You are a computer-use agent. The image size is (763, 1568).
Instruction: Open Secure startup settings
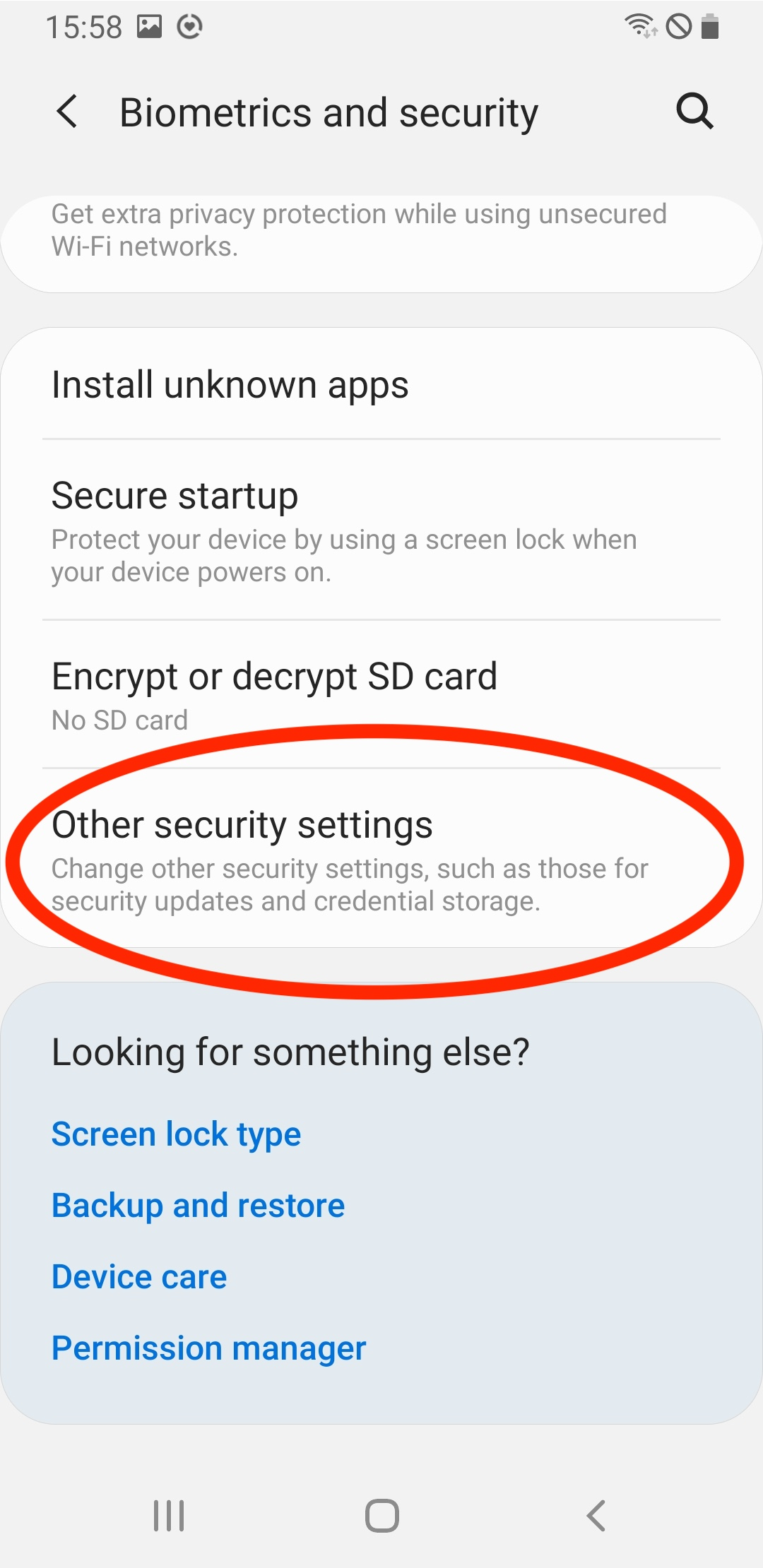pos(381,530)
